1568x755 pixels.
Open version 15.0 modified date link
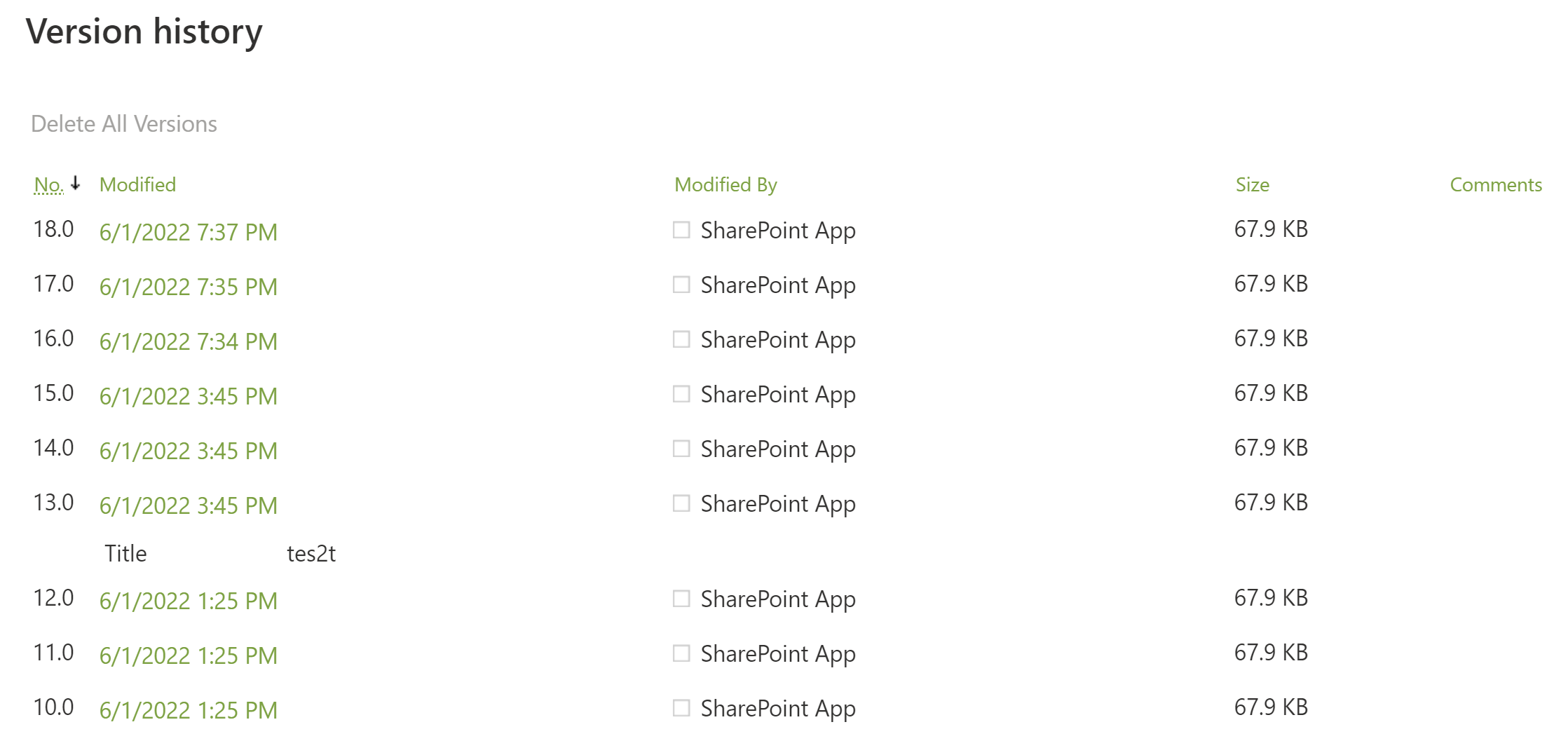click(x=188, y=396)
